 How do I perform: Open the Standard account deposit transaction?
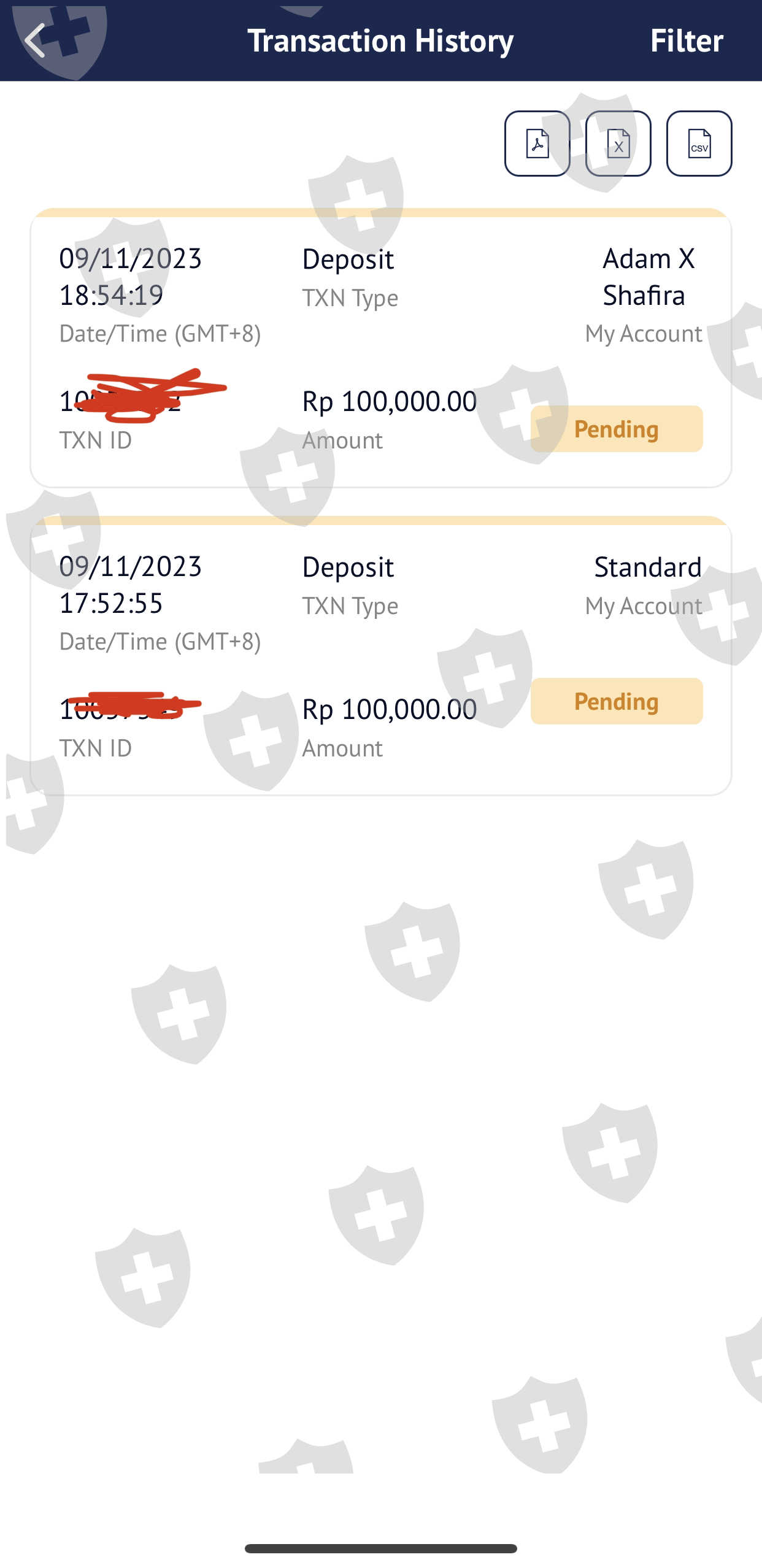(381, 656)
